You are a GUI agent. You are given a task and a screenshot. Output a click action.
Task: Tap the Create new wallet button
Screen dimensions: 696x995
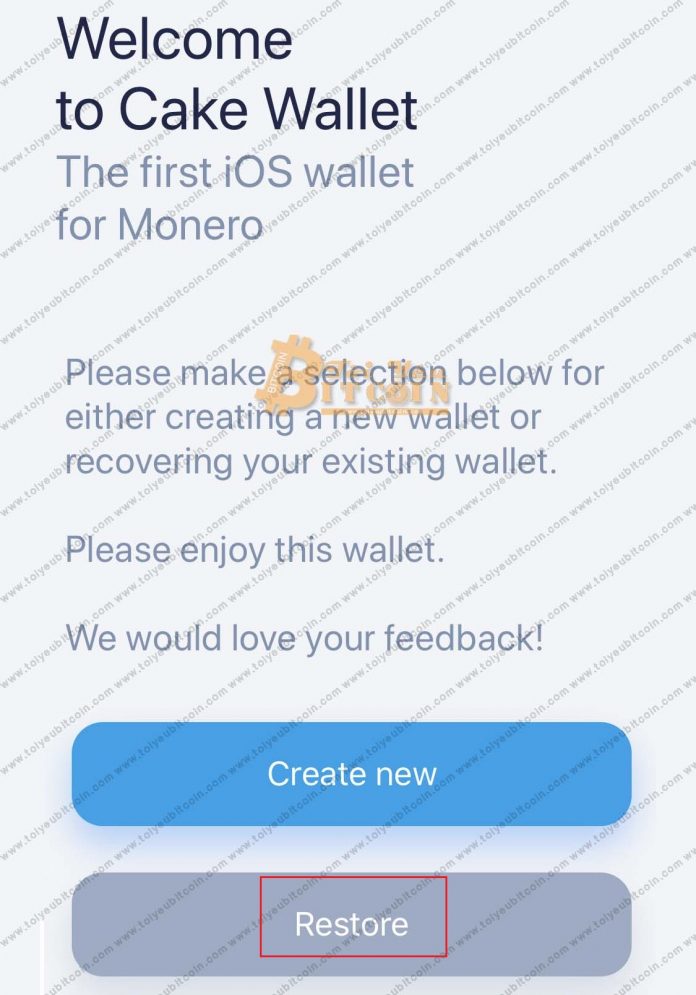(351, 774)
